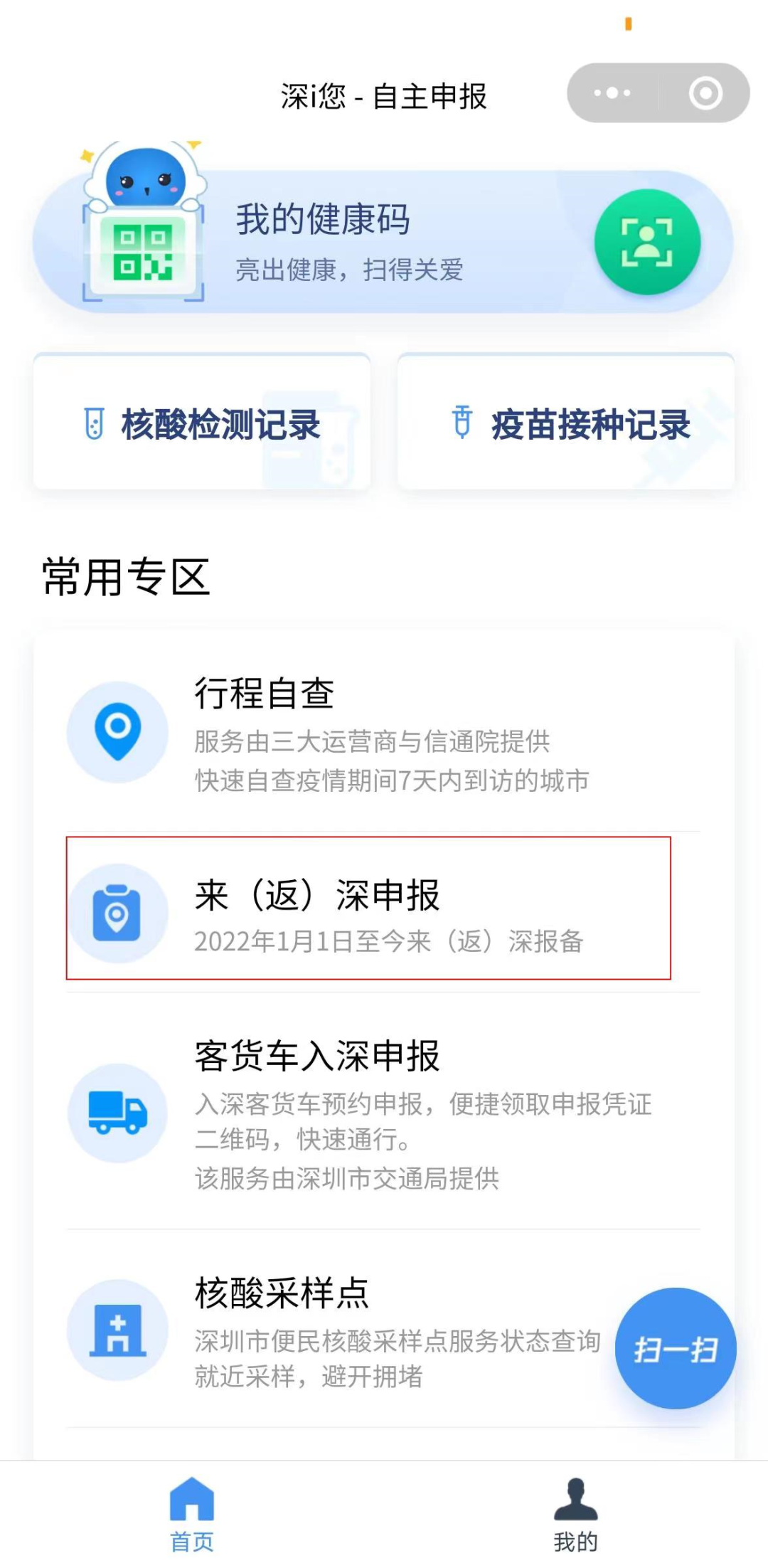This screenshot has height=1568, width=768.
Task: Tap the floating 扫一扫 scan button
Action: click(677, 1348)
